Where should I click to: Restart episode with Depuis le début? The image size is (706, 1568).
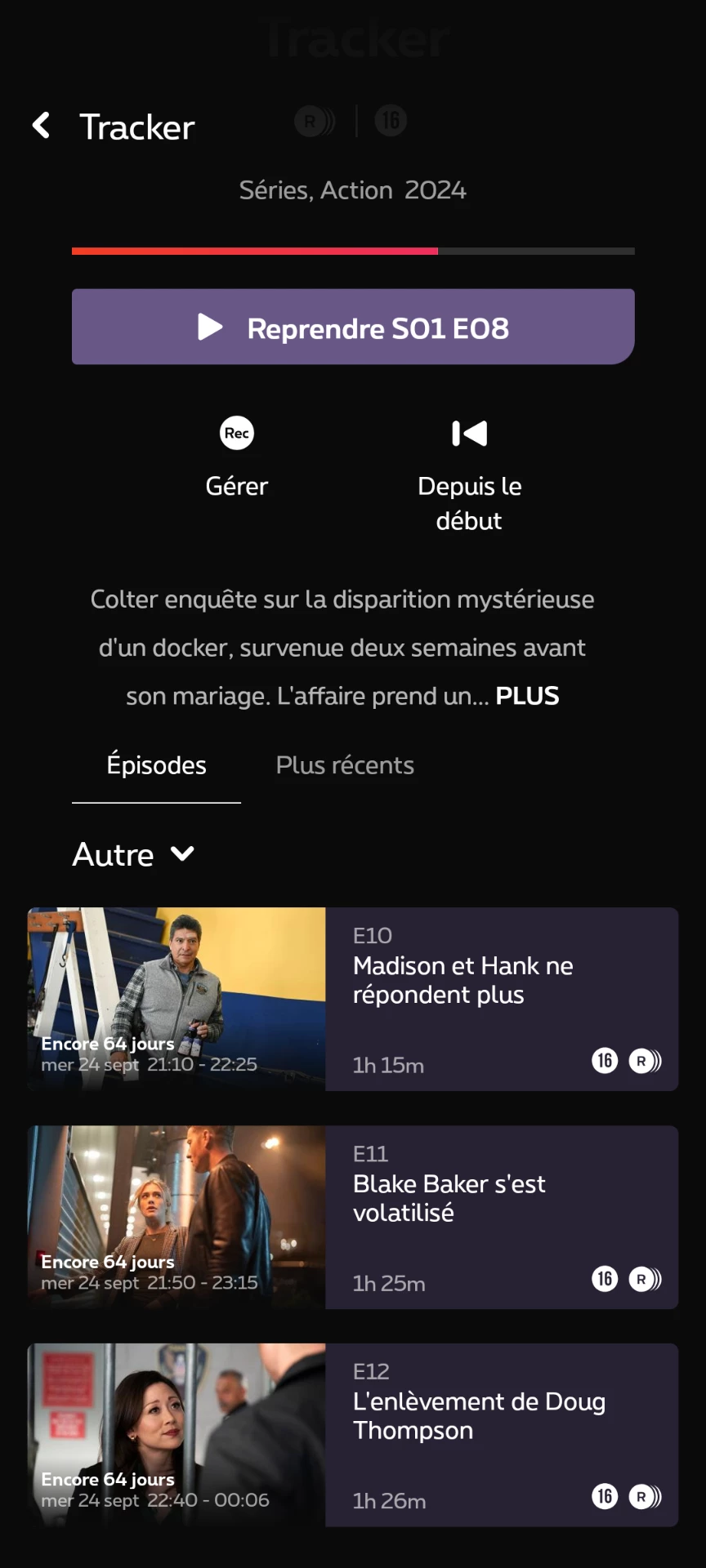(469, 474)
